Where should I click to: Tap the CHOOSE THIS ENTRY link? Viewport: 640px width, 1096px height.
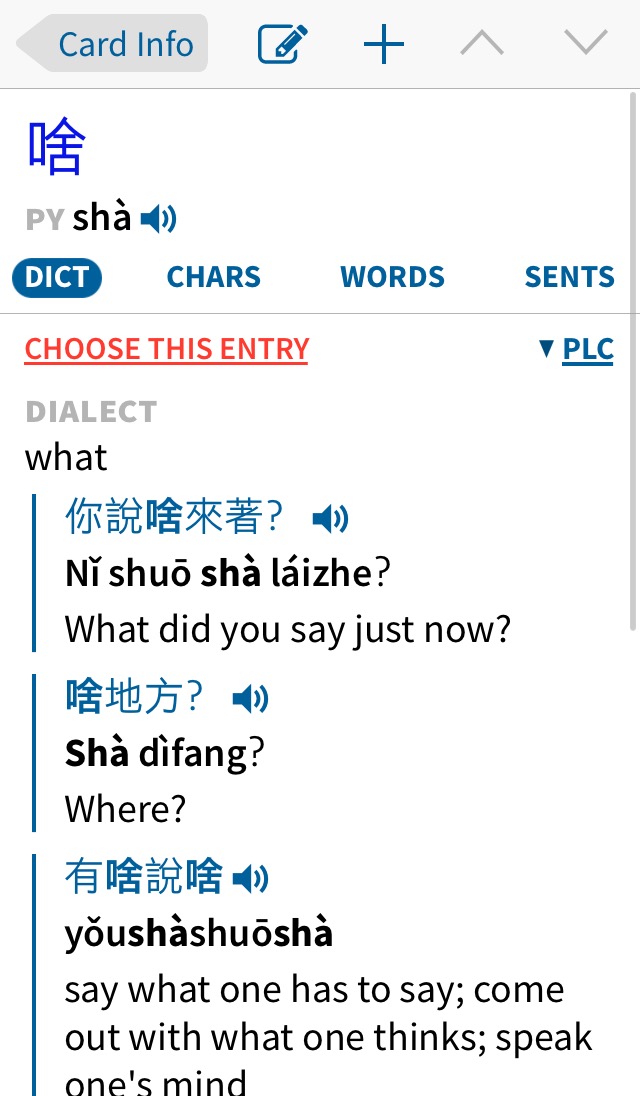click(x=166, y=349)
